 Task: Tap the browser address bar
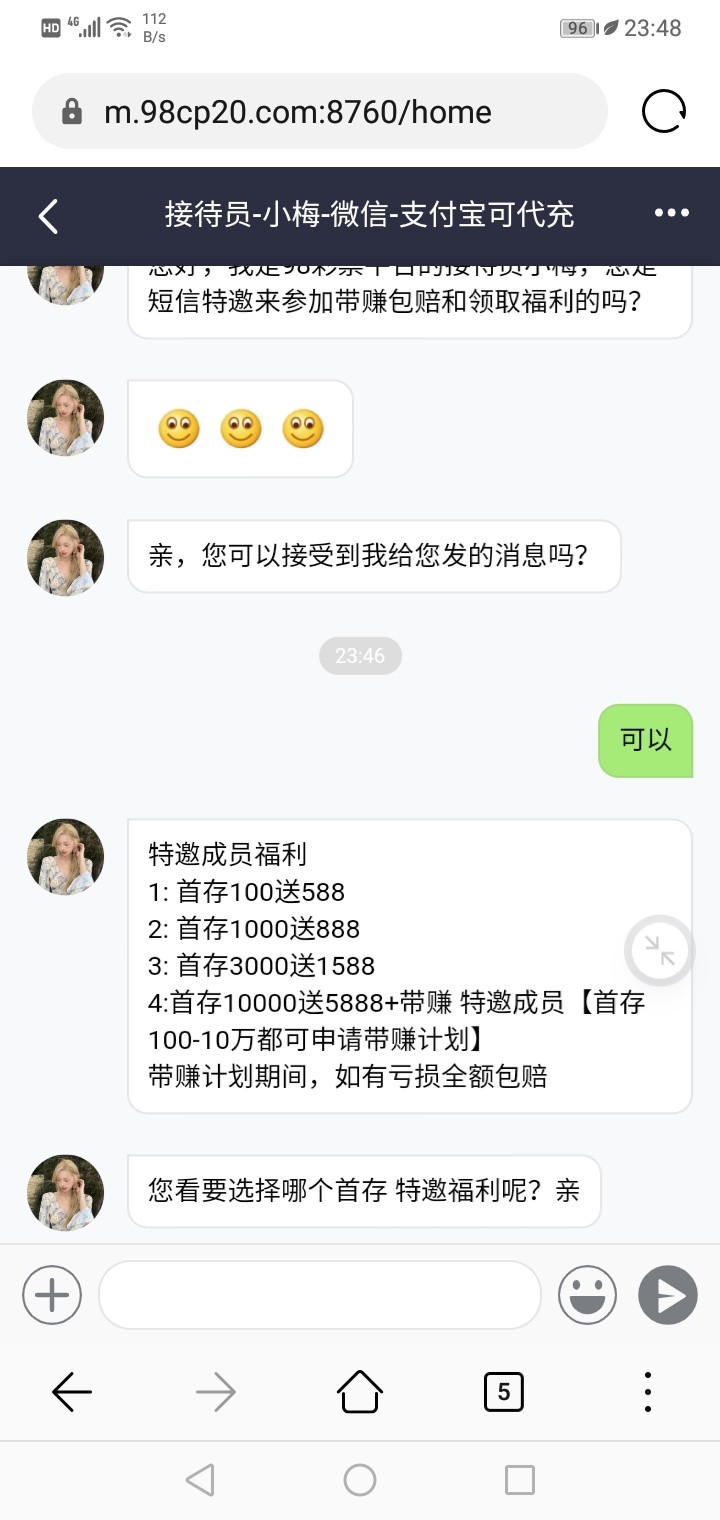(320, 112)
